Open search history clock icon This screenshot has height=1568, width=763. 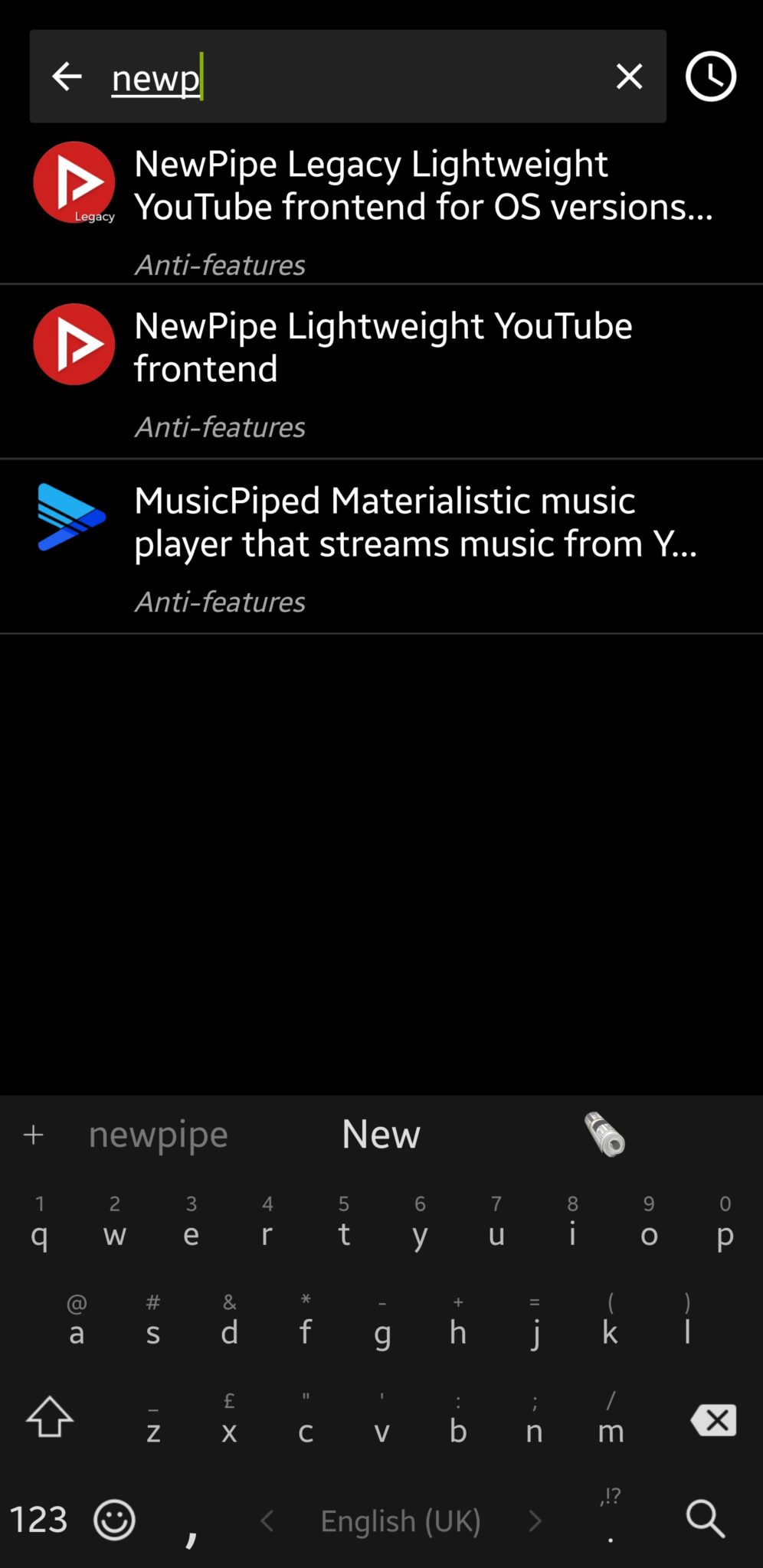(710, 77)
